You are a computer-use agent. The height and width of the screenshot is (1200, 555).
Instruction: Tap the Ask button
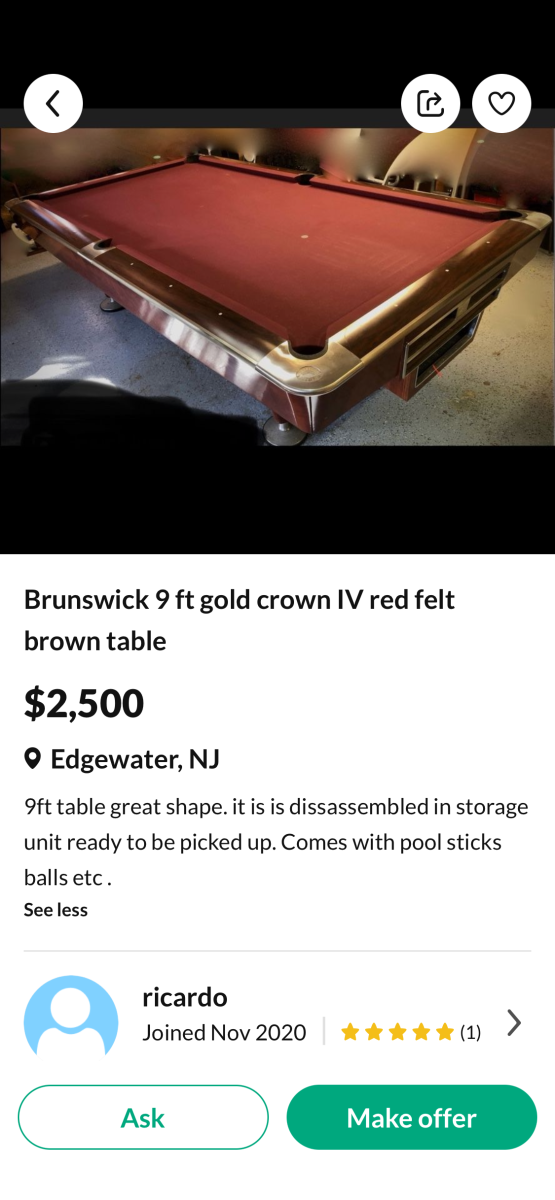point(143,1117)
